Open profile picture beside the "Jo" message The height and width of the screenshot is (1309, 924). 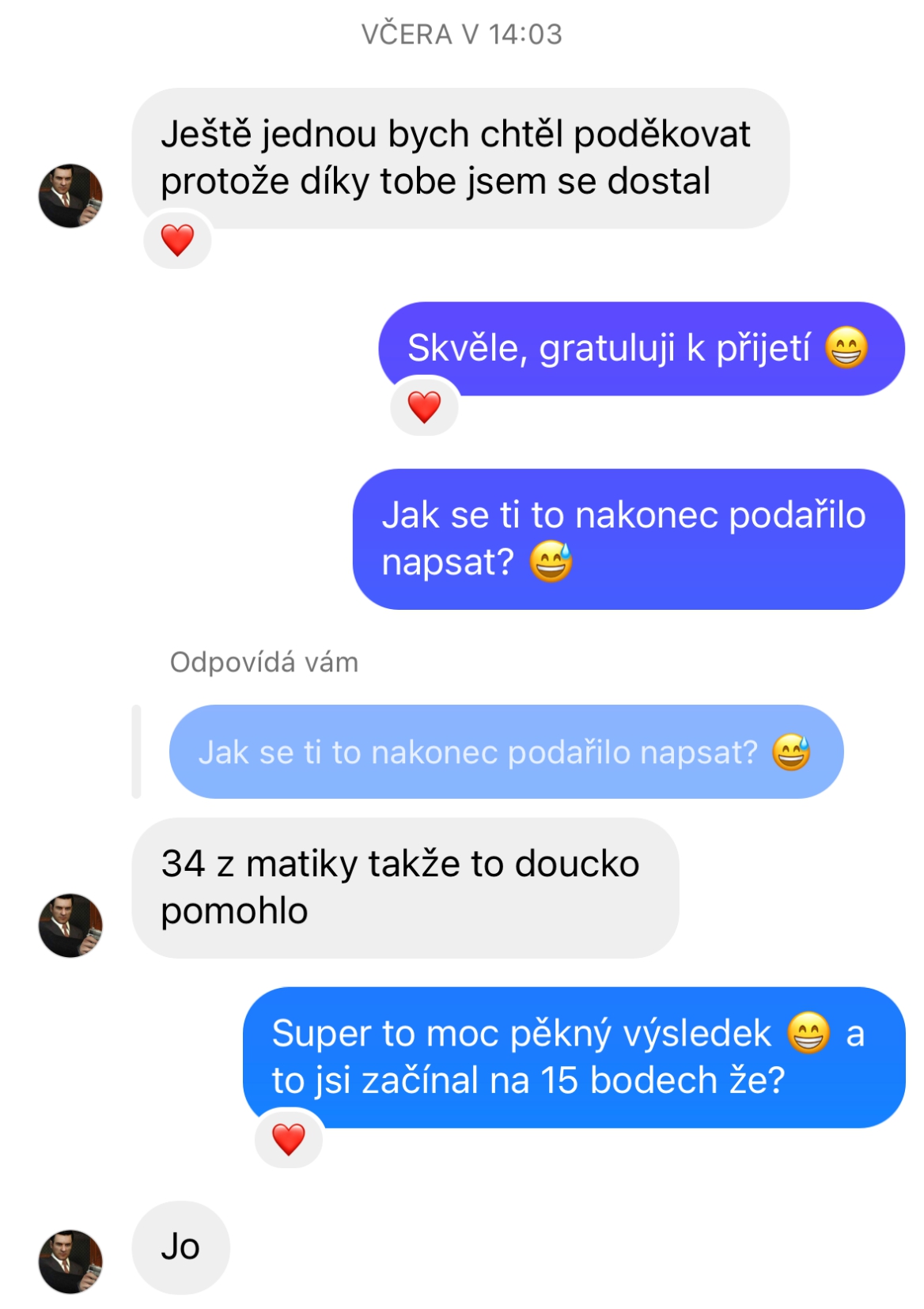click(x=70, y=1262)
